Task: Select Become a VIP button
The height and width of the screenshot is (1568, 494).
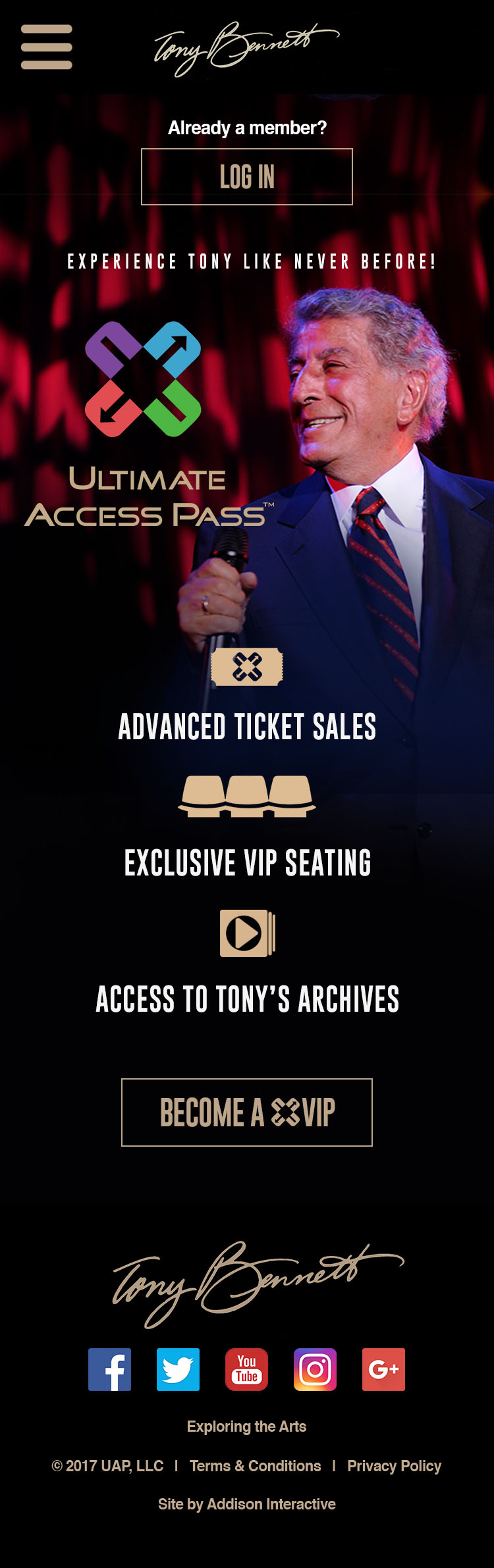Action: [247, 1112]
